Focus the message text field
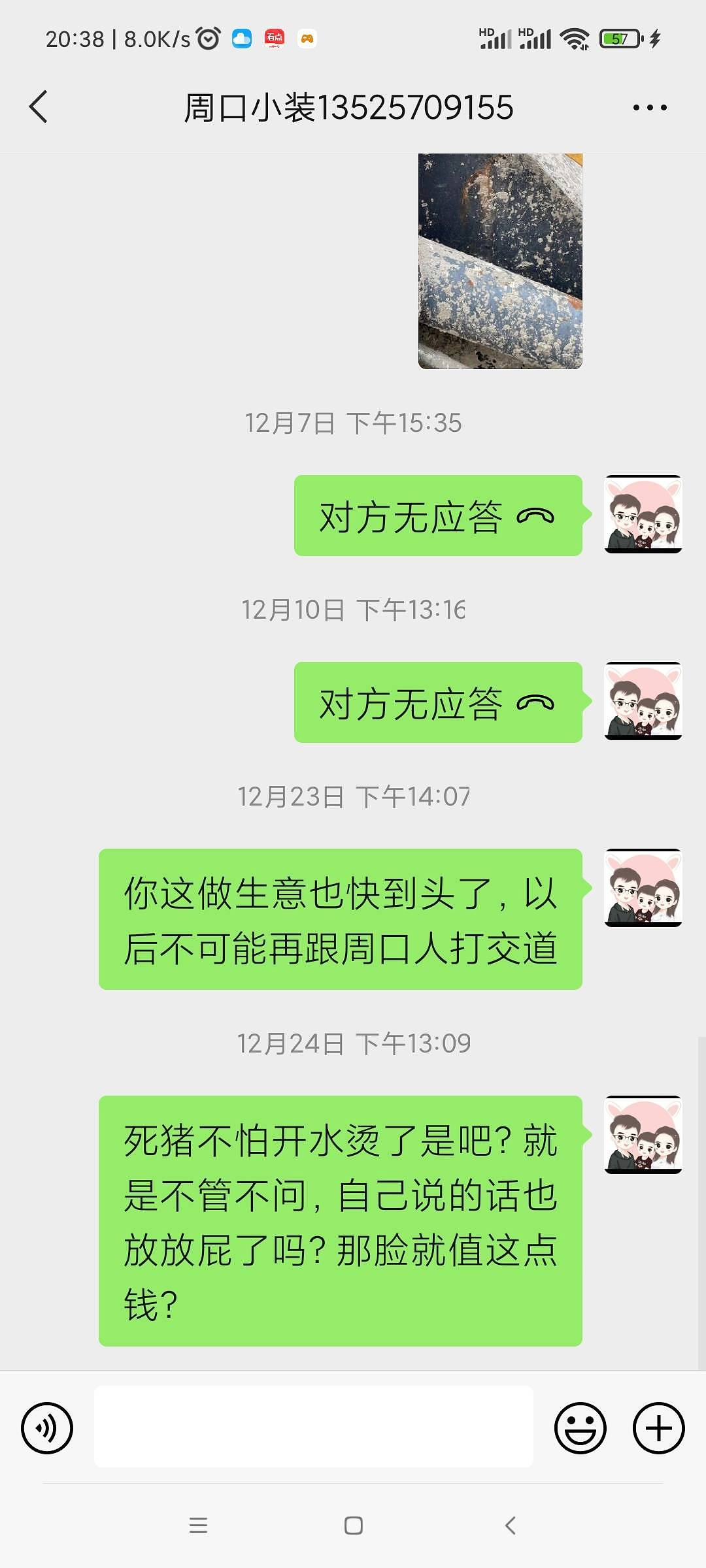Screen dimensions: 706x1568 click(314, 1427)
